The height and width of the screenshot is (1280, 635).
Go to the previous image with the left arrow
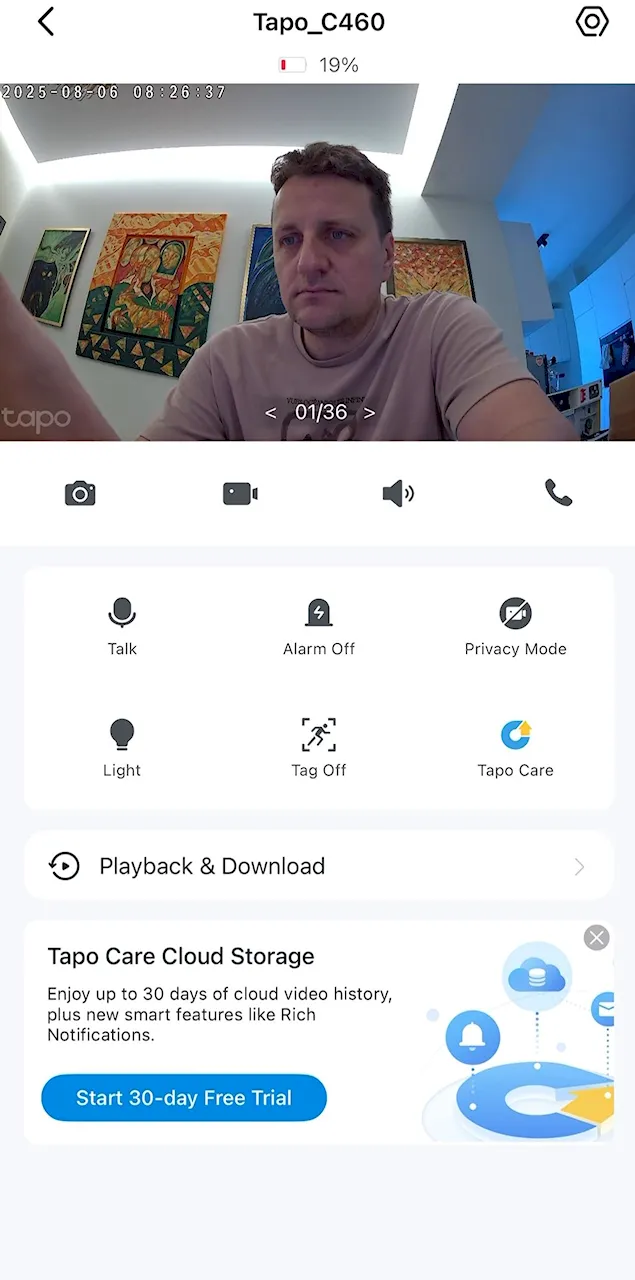(271, 412)
